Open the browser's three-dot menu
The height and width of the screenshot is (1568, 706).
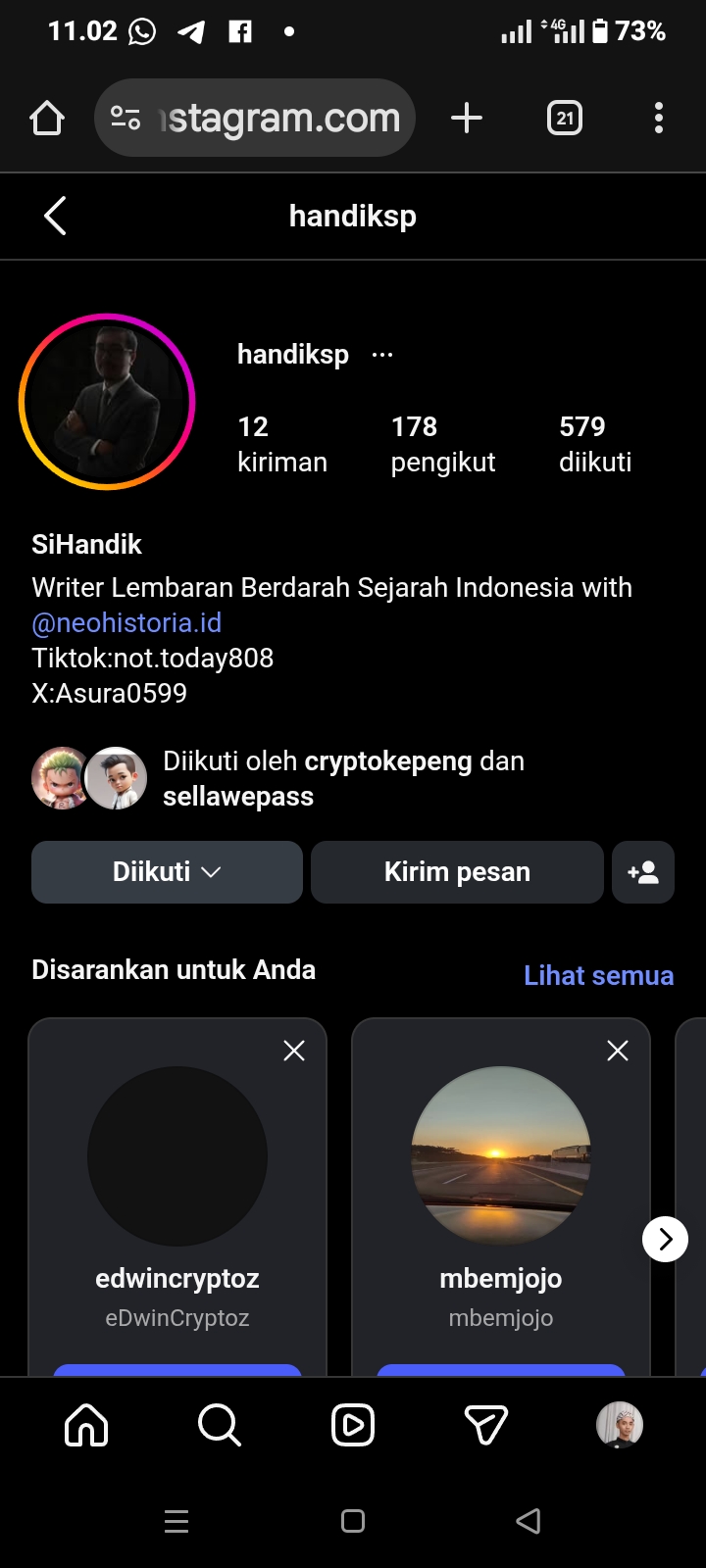point(659,119)
